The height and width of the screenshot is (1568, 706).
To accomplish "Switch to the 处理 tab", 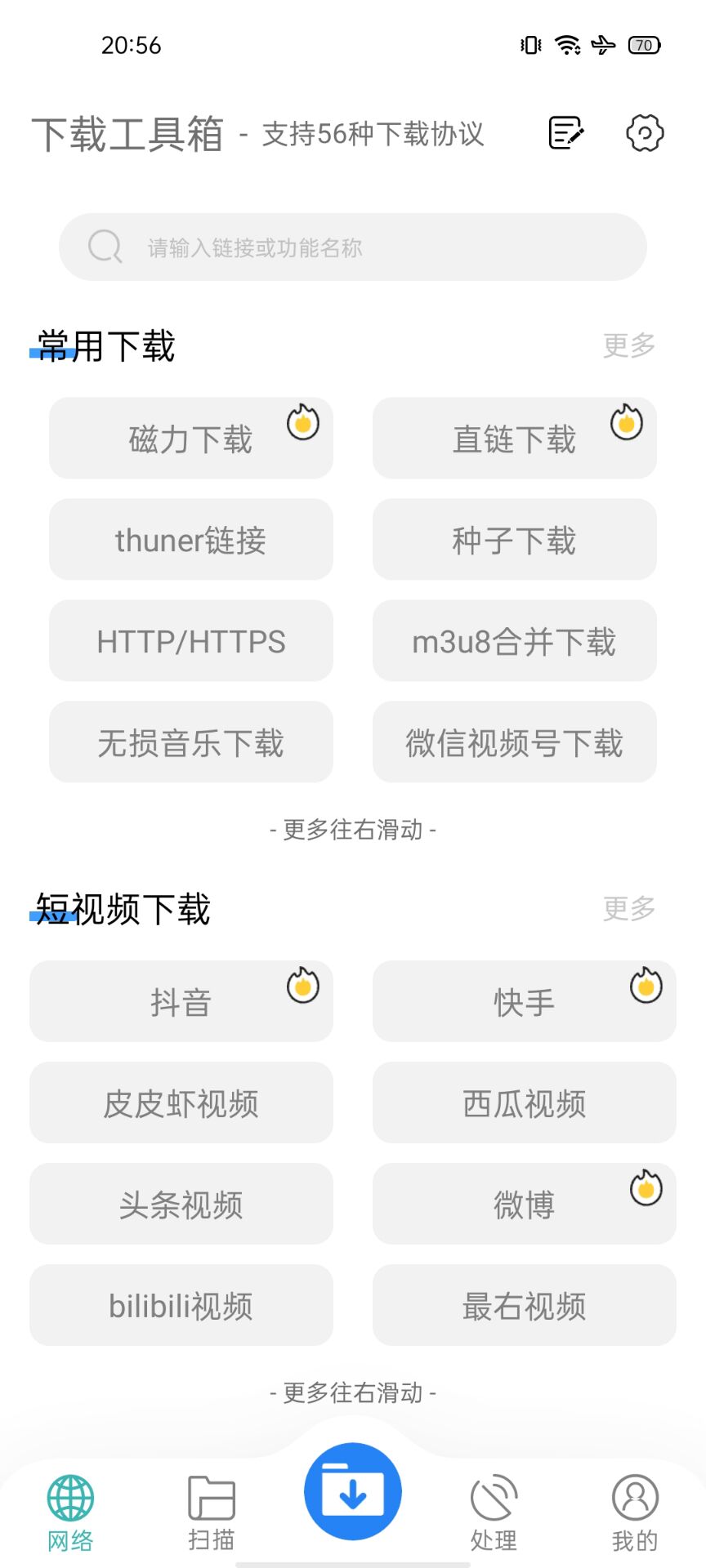I will [494, 1512].
